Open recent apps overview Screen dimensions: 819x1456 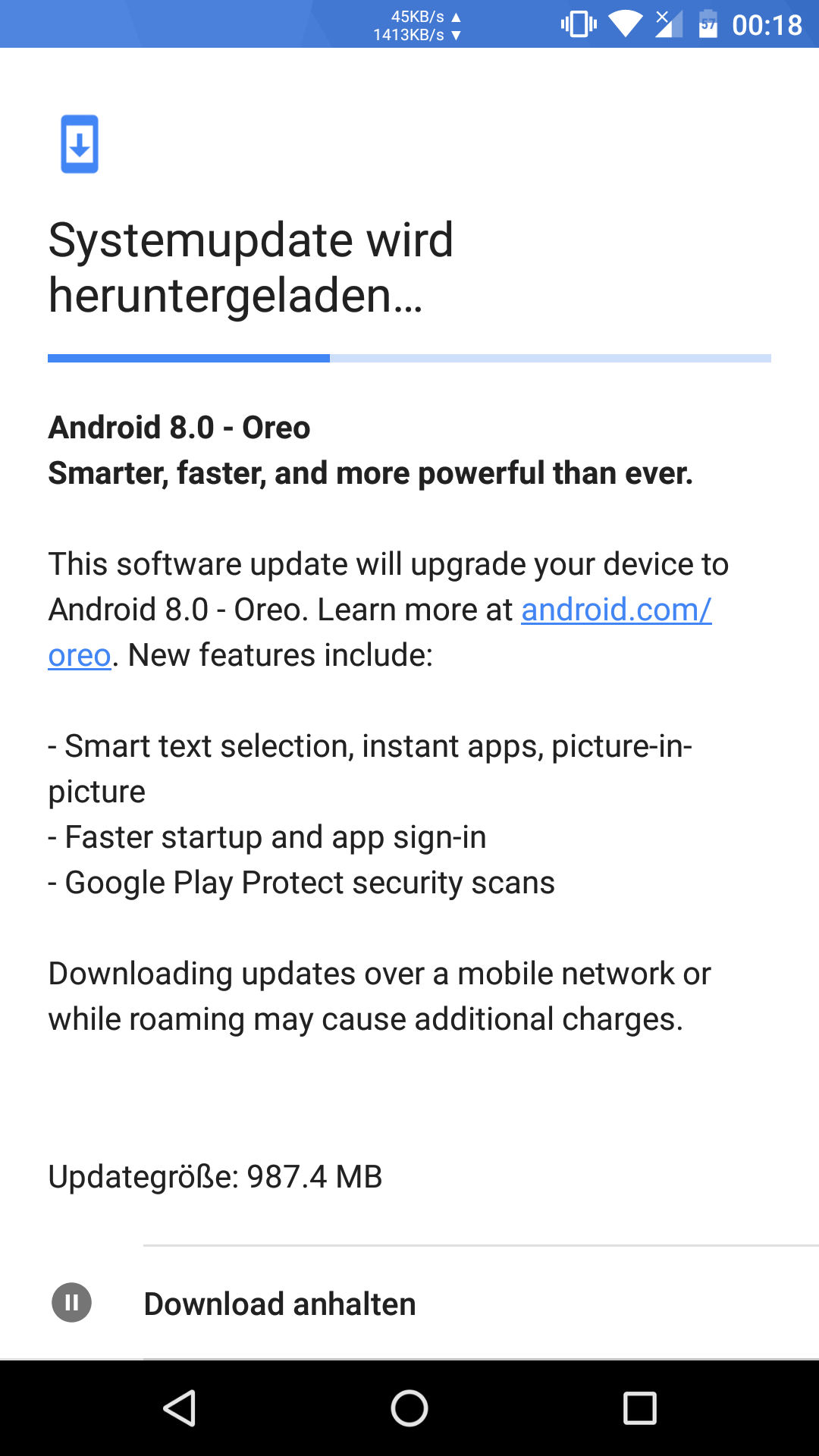pos(639,1408)
